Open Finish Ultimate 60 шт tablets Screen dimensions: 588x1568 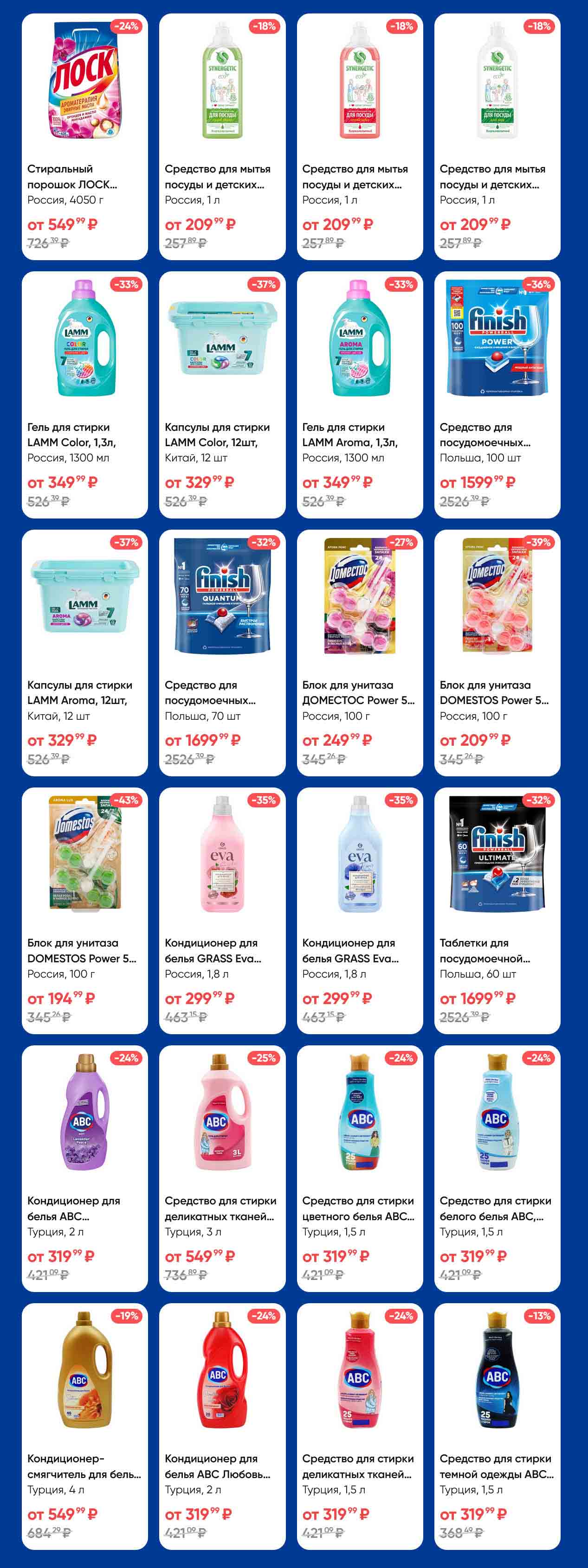[x=497, y=911]
